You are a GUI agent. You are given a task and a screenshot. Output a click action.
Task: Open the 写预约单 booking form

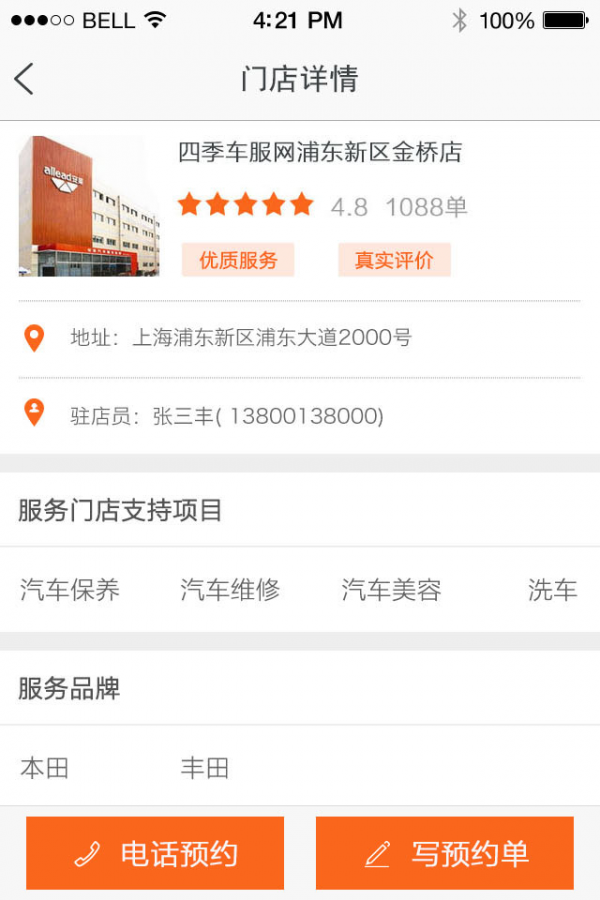click(445, 853)
